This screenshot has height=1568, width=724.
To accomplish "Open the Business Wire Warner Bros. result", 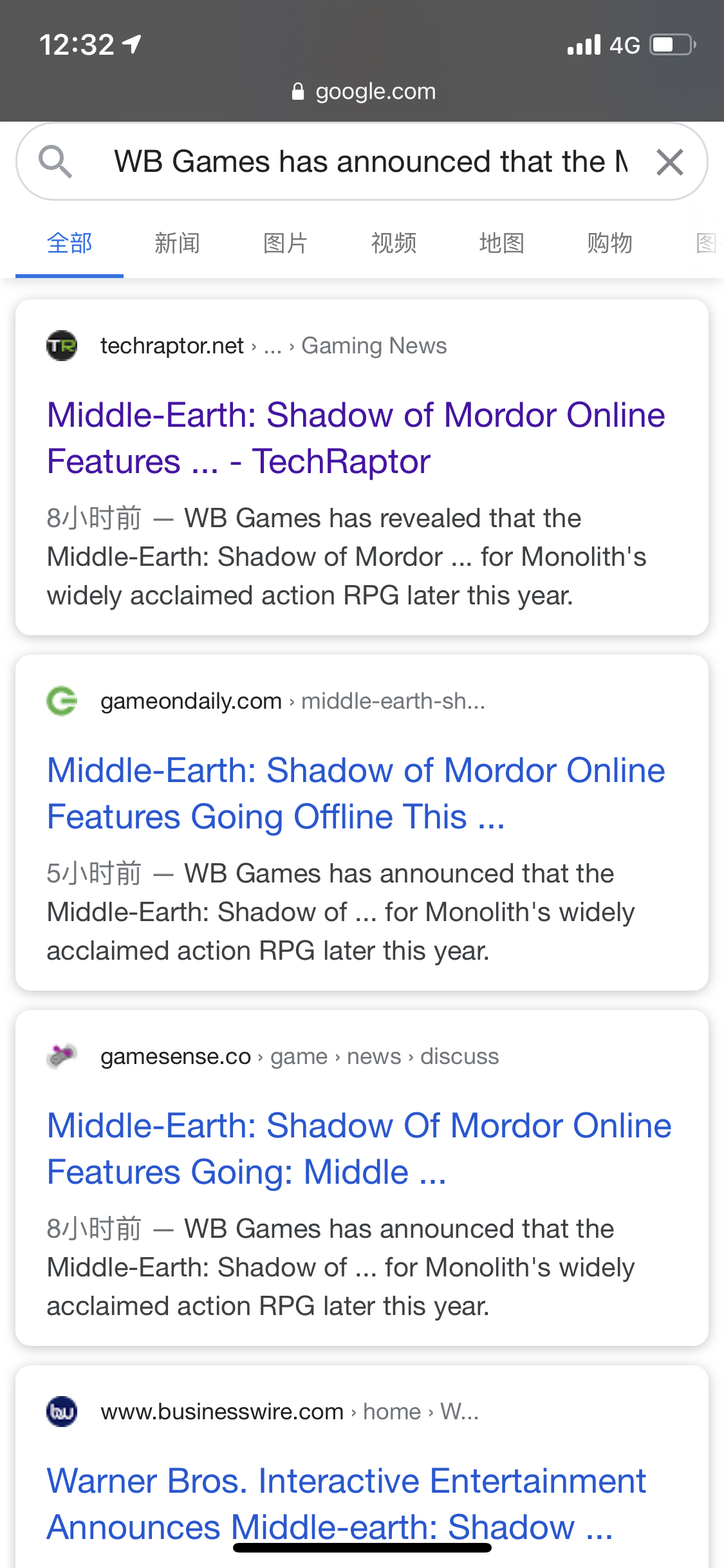I will point(346,1504).
